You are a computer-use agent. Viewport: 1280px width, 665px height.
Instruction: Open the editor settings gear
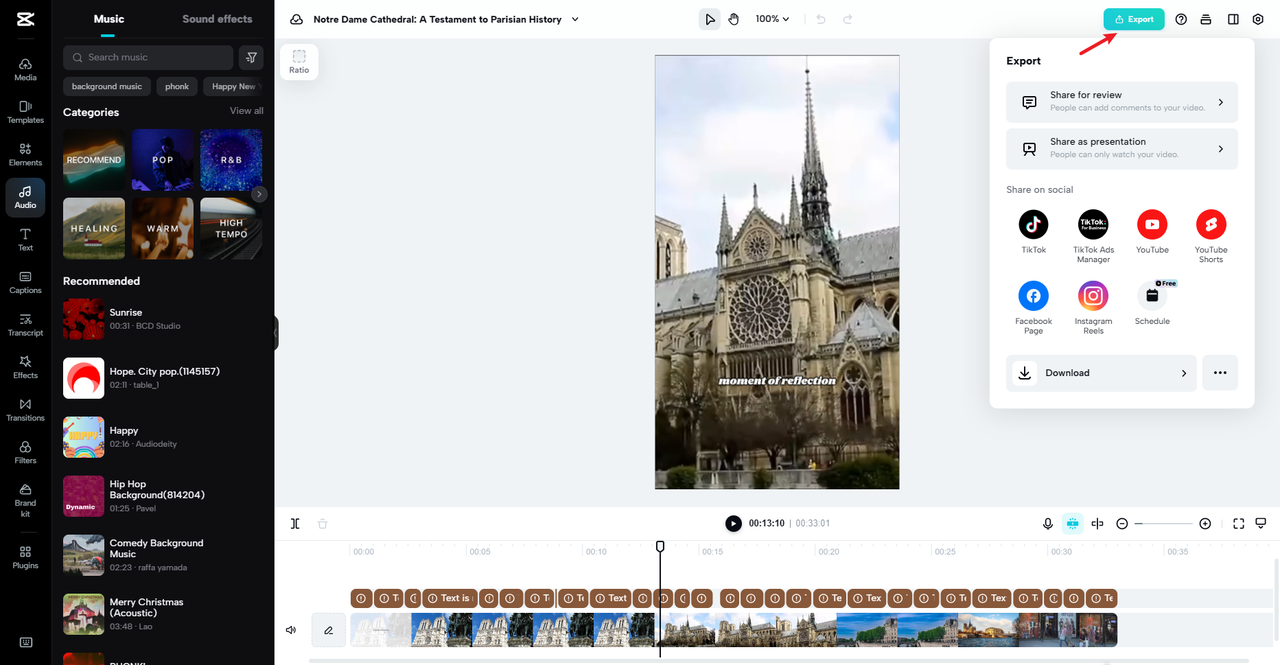click(x=1258, y=19)
